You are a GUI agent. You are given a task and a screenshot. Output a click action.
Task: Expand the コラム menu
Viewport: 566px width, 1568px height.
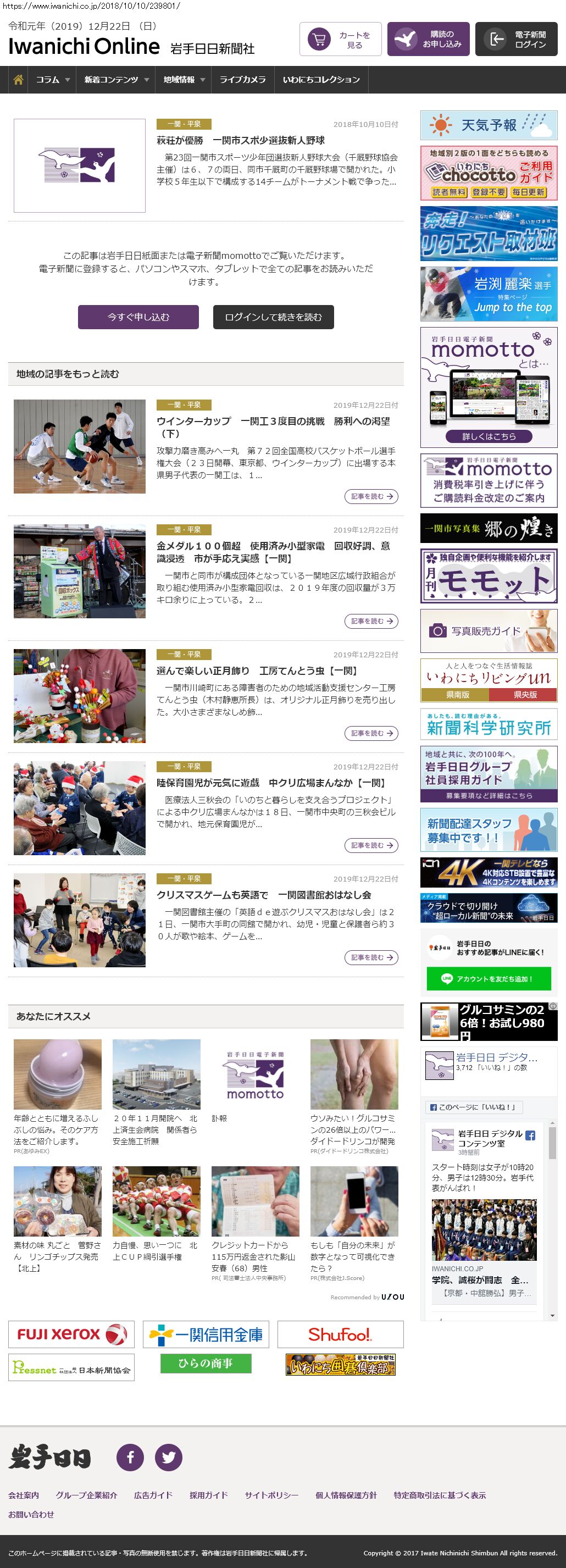coord(52,80)
